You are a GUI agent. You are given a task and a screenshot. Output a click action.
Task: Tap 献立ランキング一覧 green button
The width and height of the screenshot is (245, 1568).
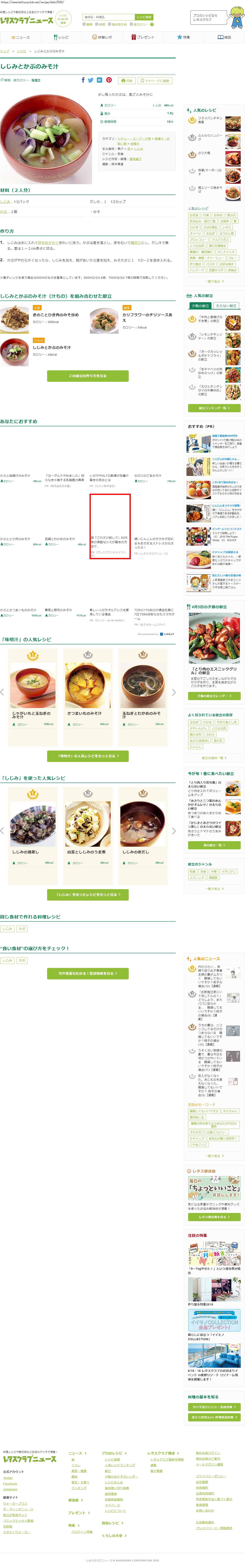click(214, 408)
